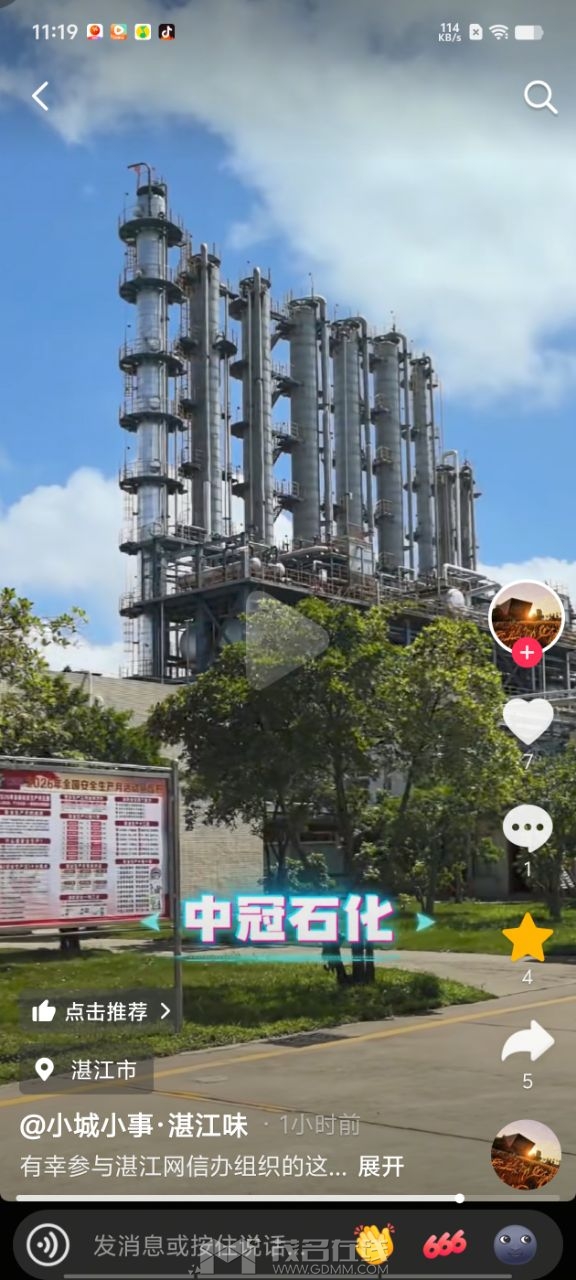576x1280 pixels.
Task: Send the clapping hands emoji
Action: tap(375, 1245)
